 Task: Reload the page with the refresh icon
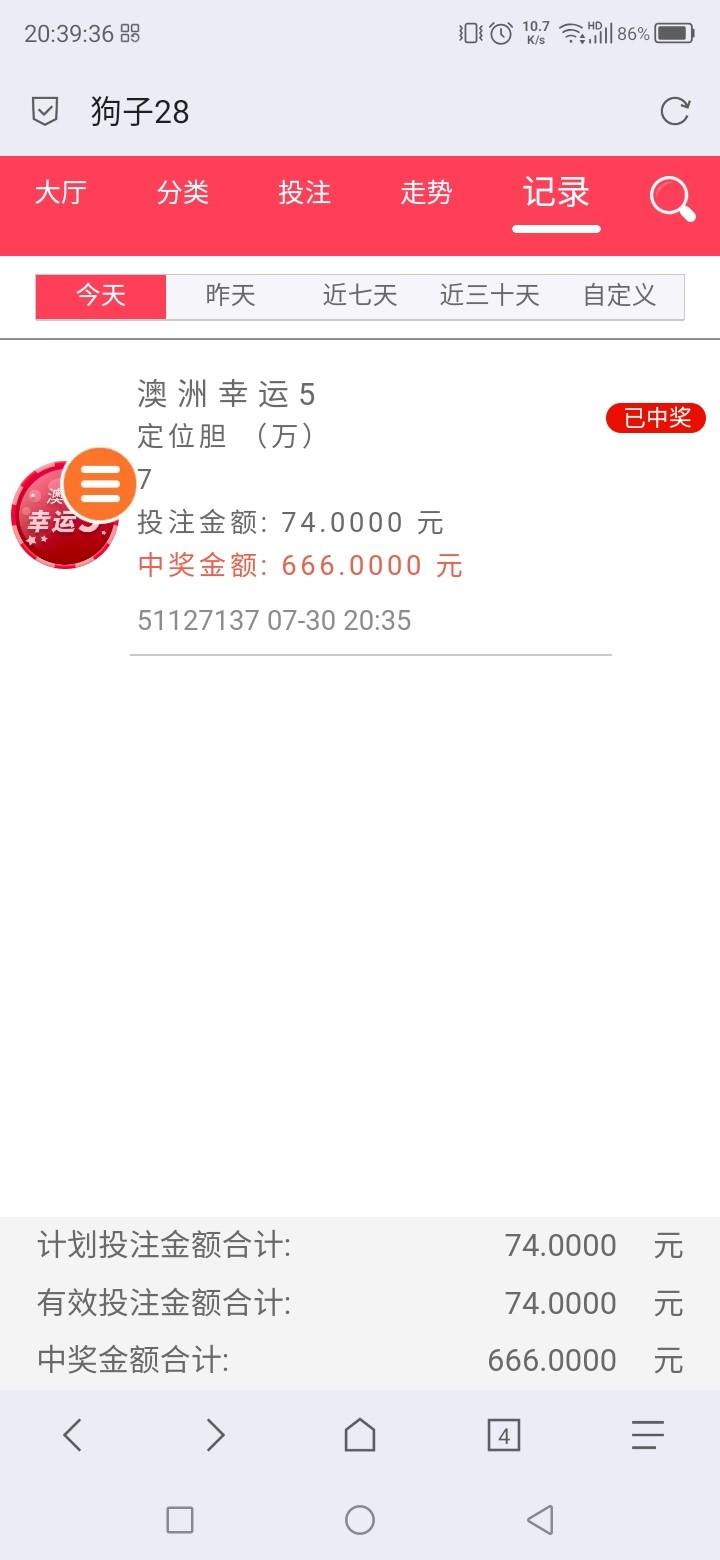click(x=675, y=111)
